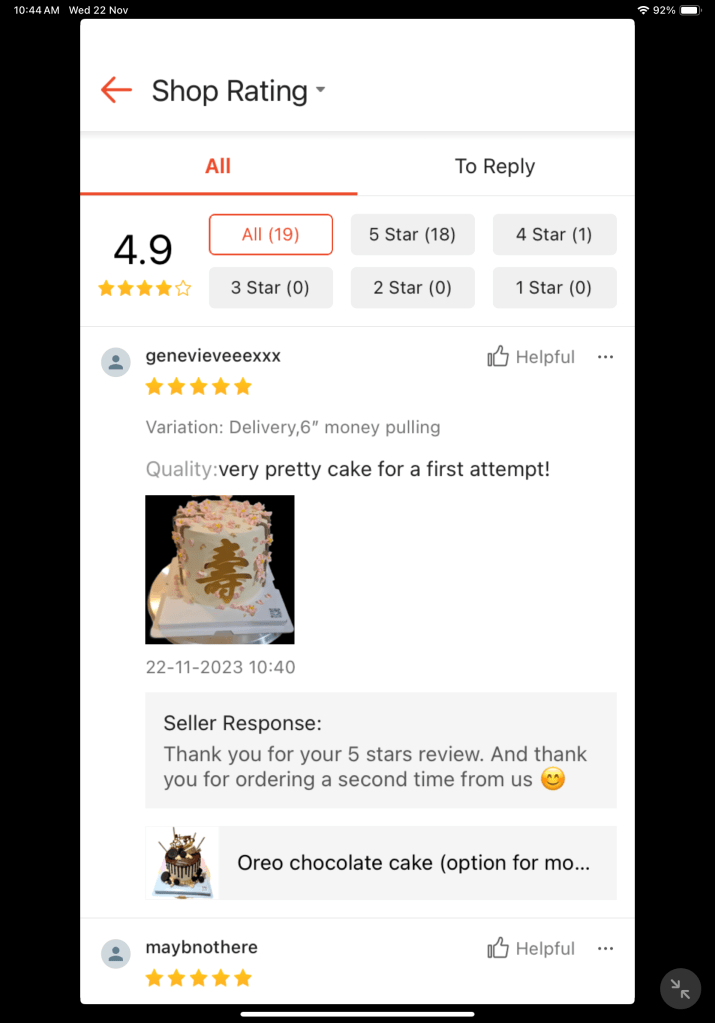Mark genevieveeexxx's review as Helpful
This screenshot has height=1023, width=715.
tap(531, 357)
